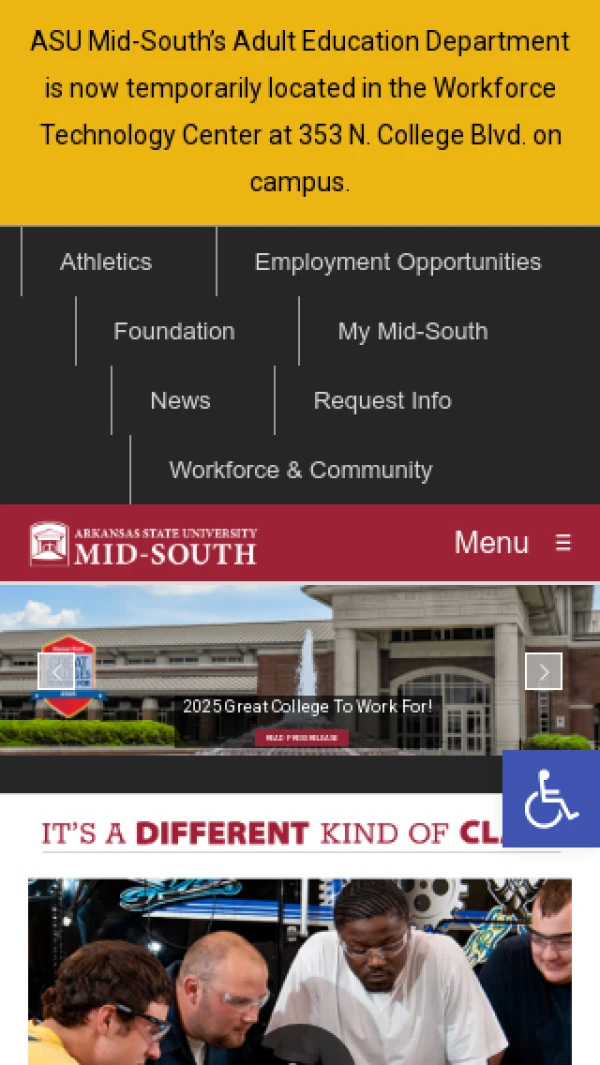Viewport: 600px width, 1065px height.
Task: Open the Athletics link
Action: click(x=106, y=262)
